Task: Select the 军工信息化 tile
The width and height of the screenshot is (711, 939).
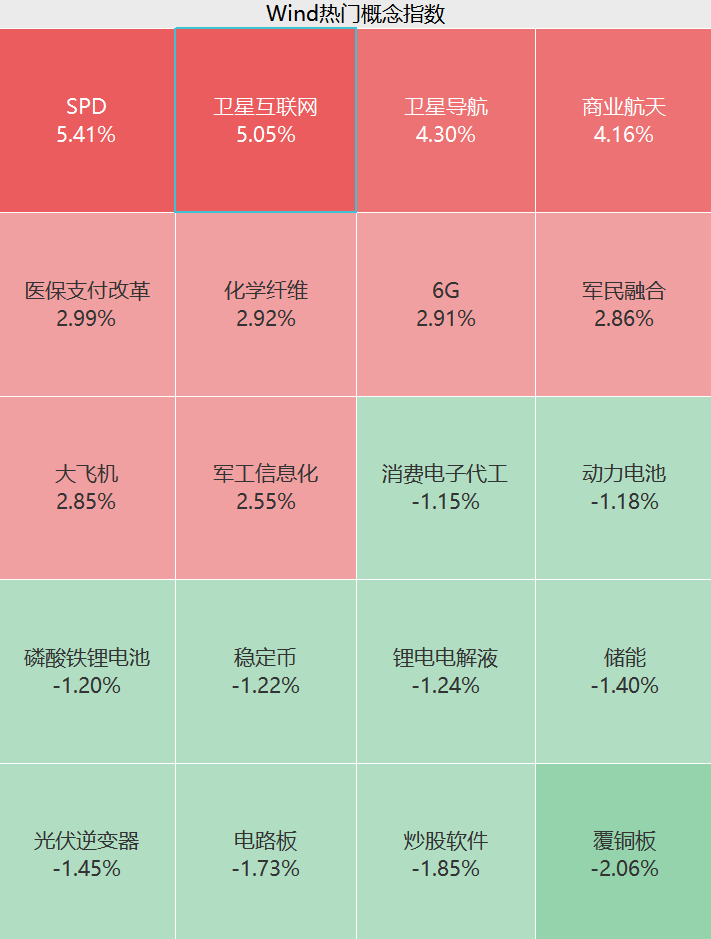Action: coord(265,487)
